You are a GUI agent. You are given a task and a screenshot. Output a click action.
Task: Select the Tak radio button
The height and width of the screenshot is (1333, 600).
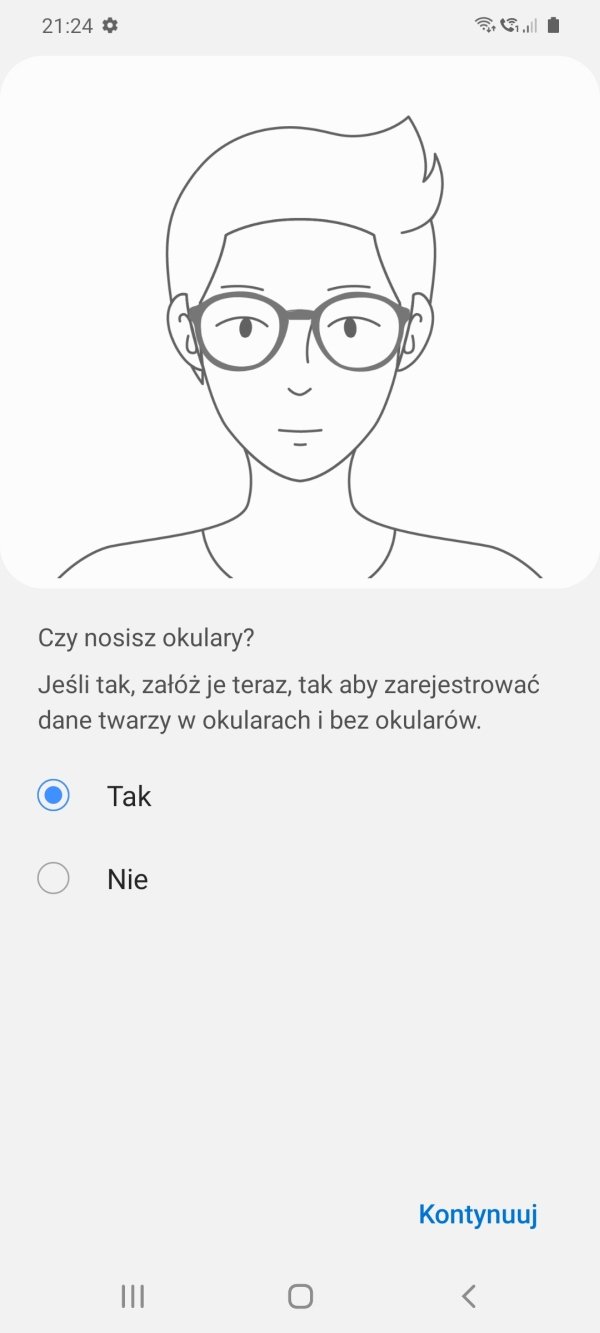click(53, 795)
